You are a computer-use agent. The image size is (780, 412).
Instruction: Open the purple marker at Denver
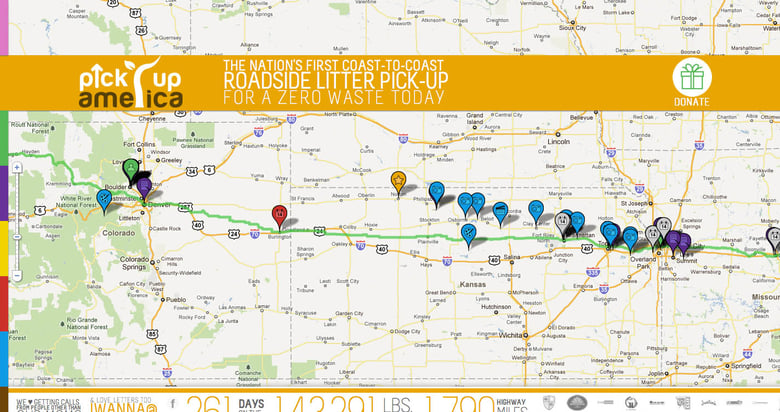point(145,186)
